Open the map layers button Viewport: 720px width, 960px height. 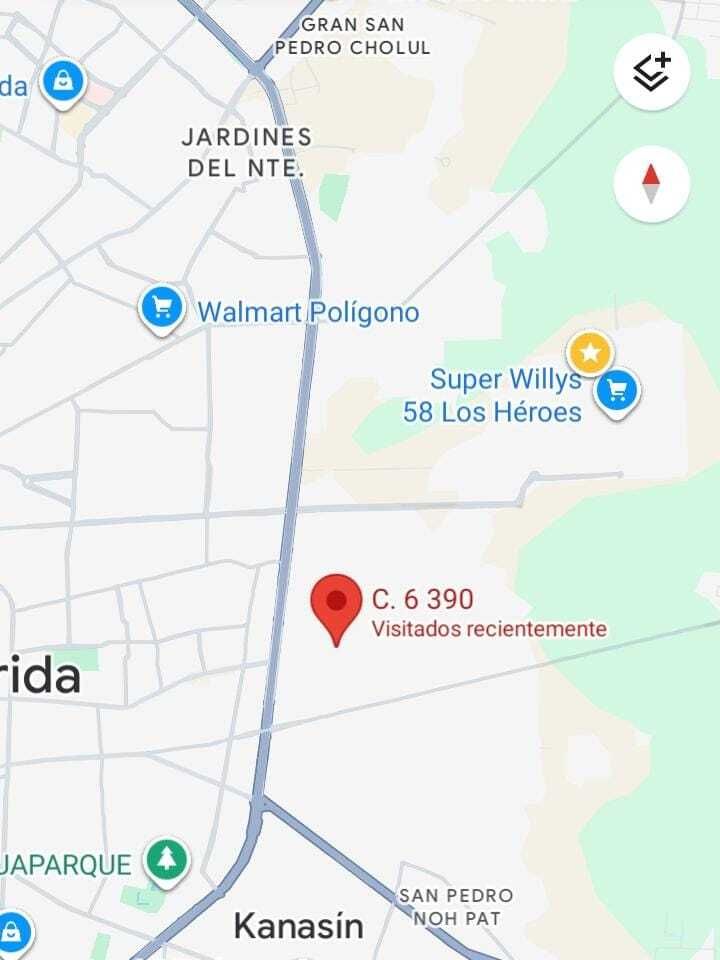pos(652,71)
